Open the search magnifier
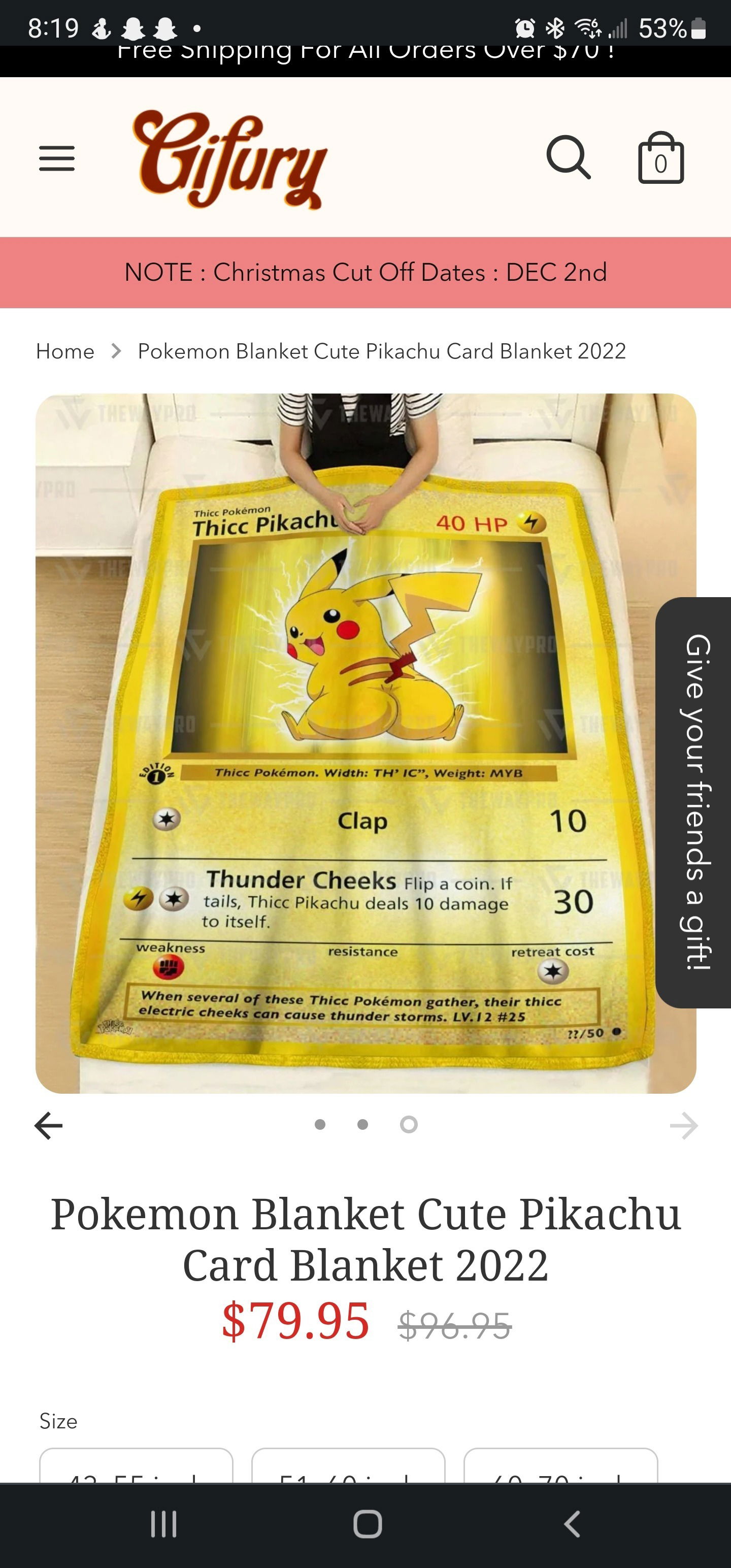The height and width of the screenshot is (1568, 731). [x=569, y=157]
